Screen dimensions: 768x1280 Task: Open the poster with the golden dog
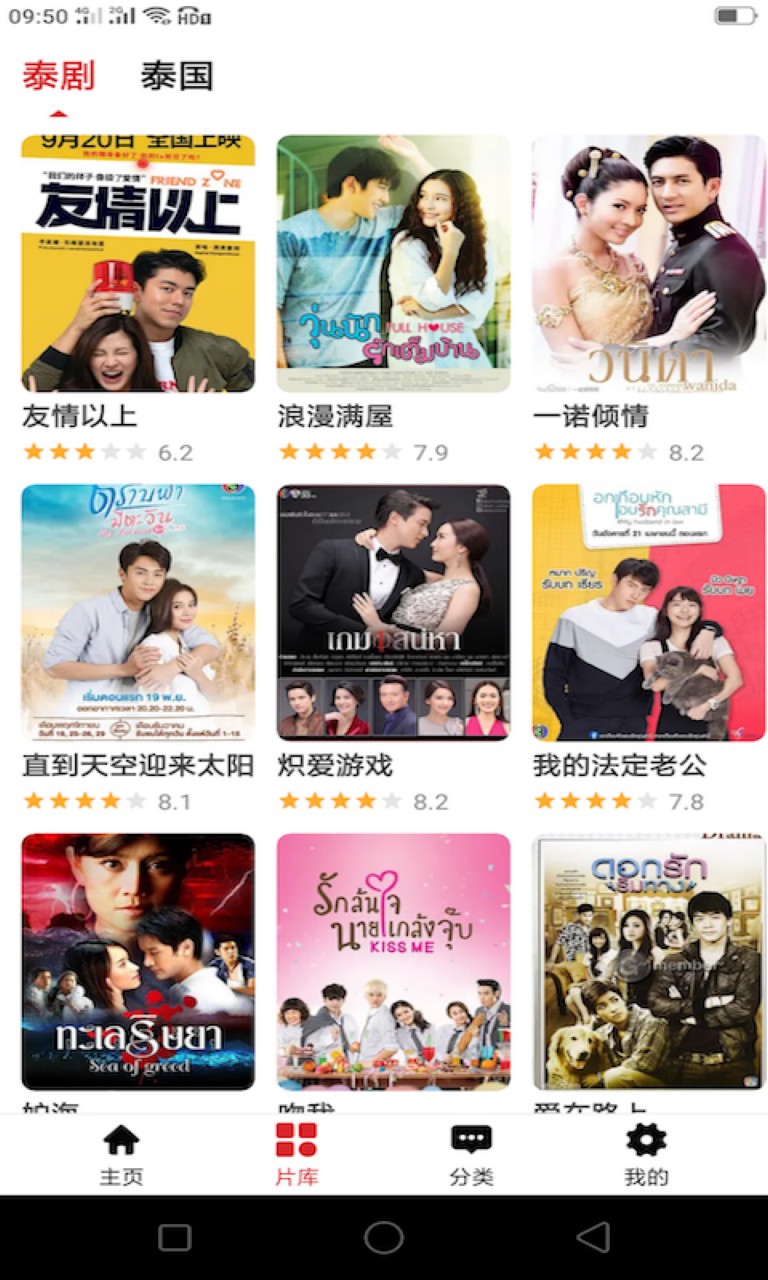point(649,961)
